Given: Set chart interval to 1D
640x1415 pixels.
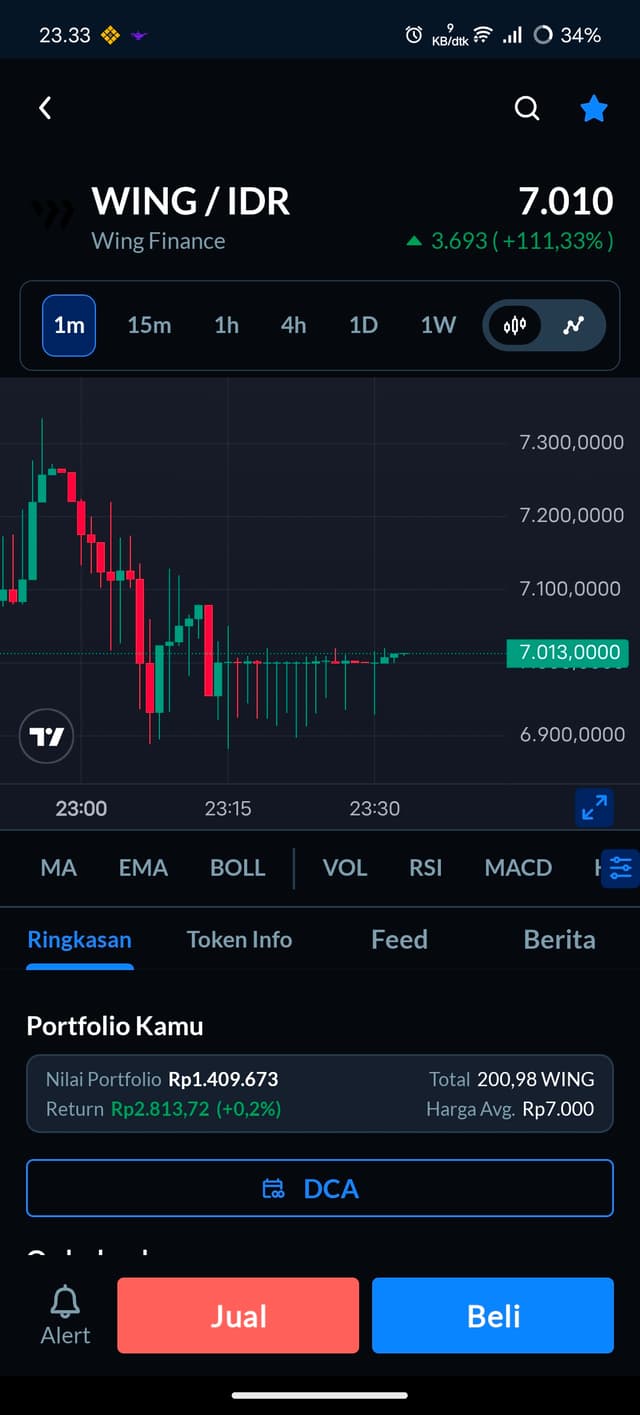Looking at the screenshot, I should click(363, 325).
